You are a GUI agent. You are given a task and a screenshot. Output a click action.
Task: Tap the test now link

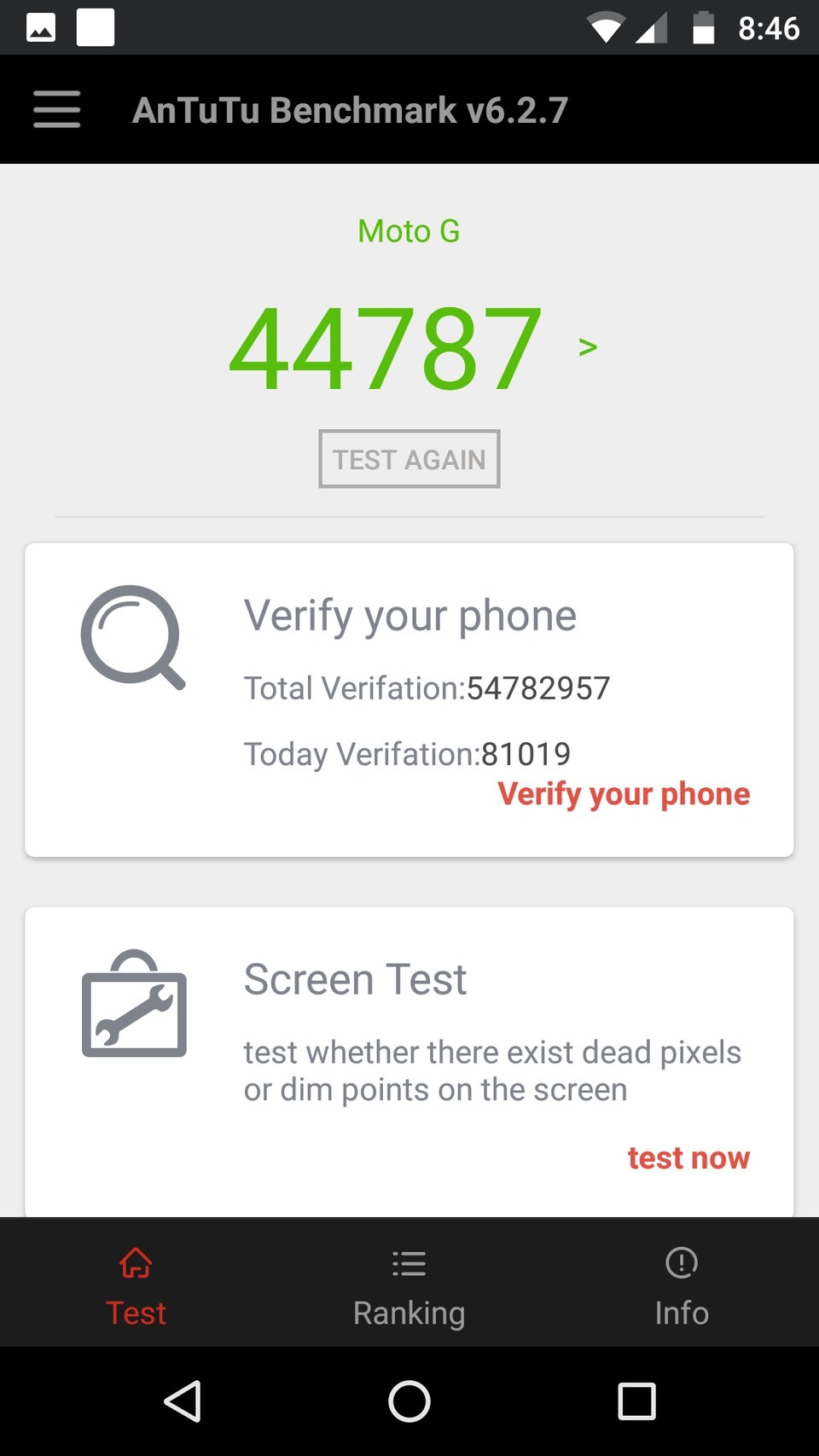click(x=688, y=1157)
